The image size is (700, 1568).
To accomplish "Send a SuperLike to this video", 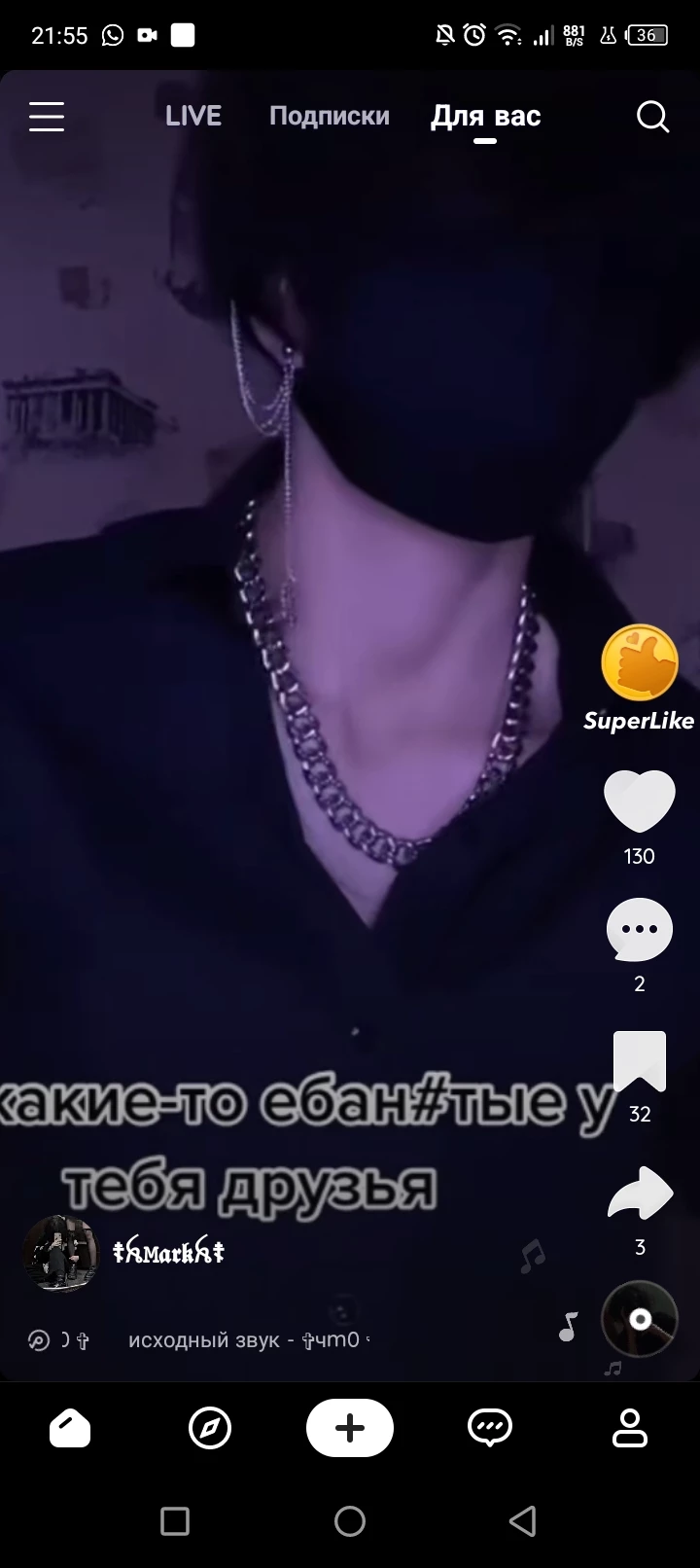I will tap(639, 664).
